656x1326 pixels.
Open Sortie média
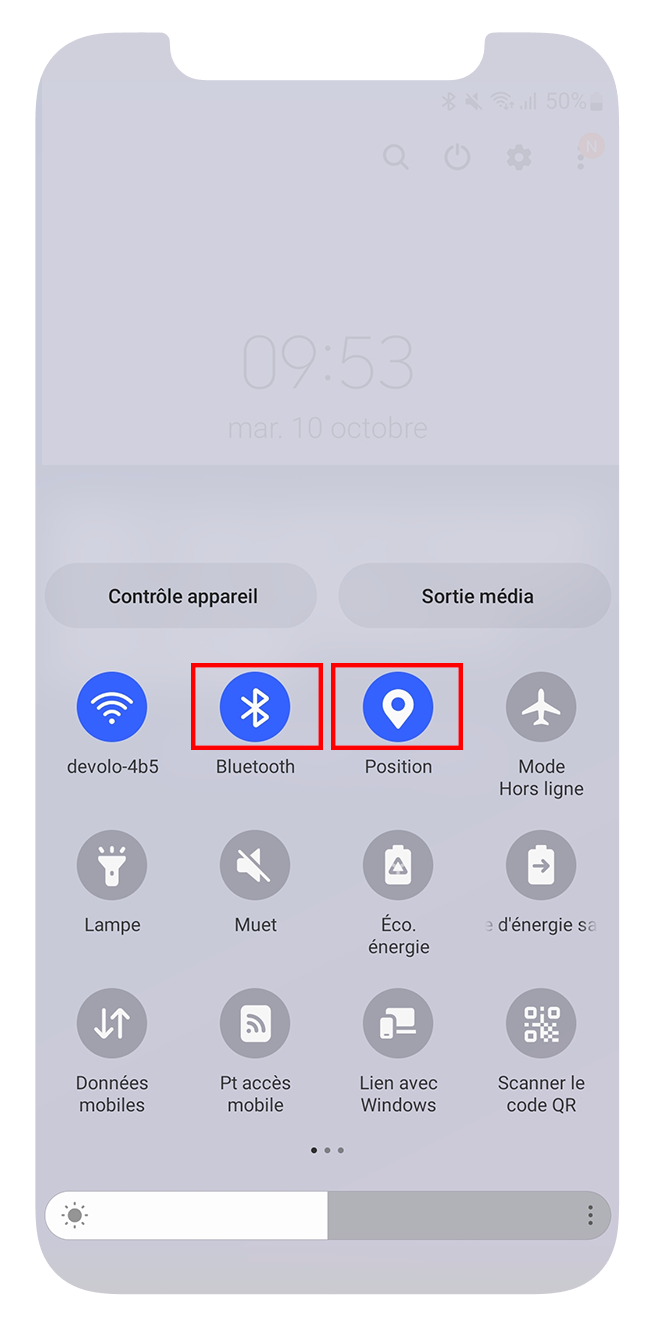[475, 596]
